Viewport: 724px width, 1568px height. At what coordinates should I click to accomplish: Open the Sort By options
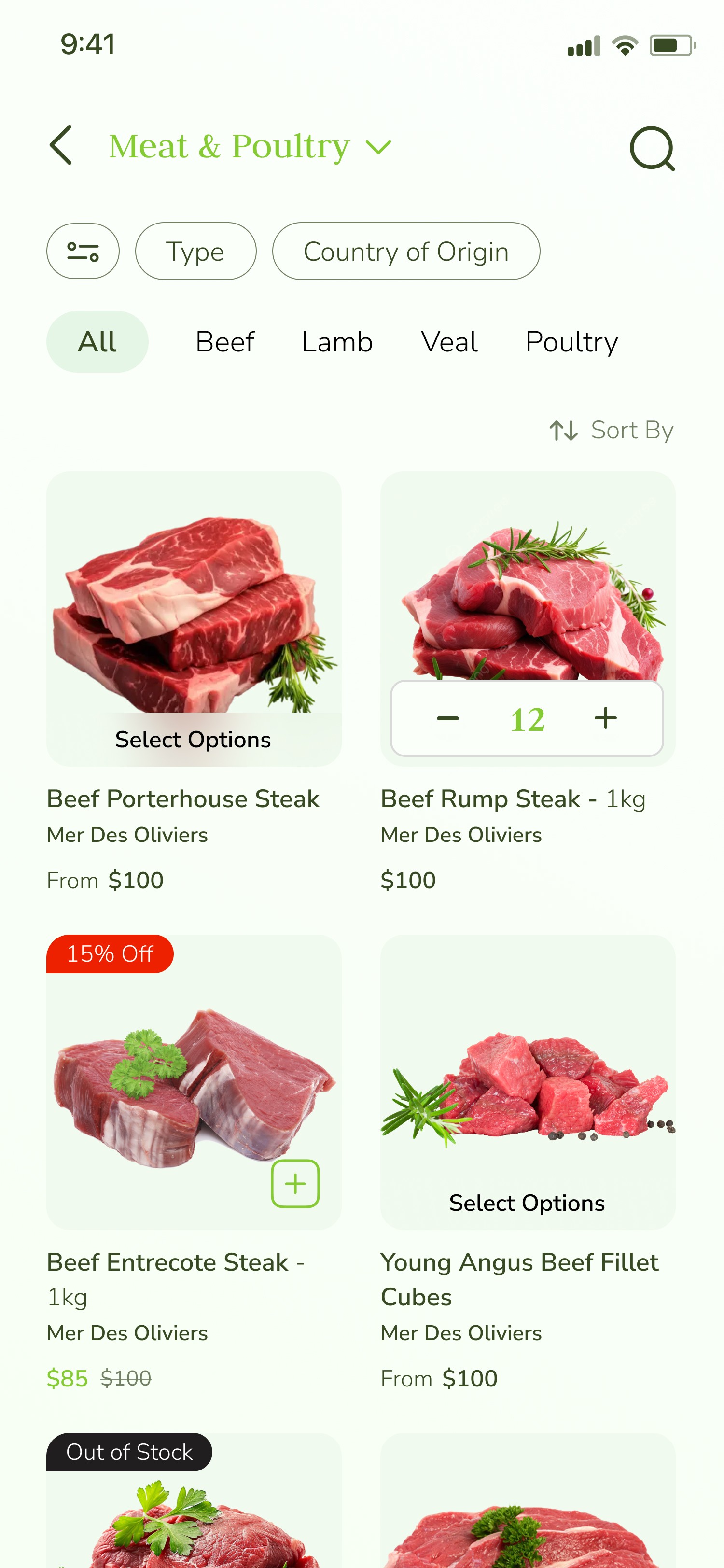click(612, 430)
